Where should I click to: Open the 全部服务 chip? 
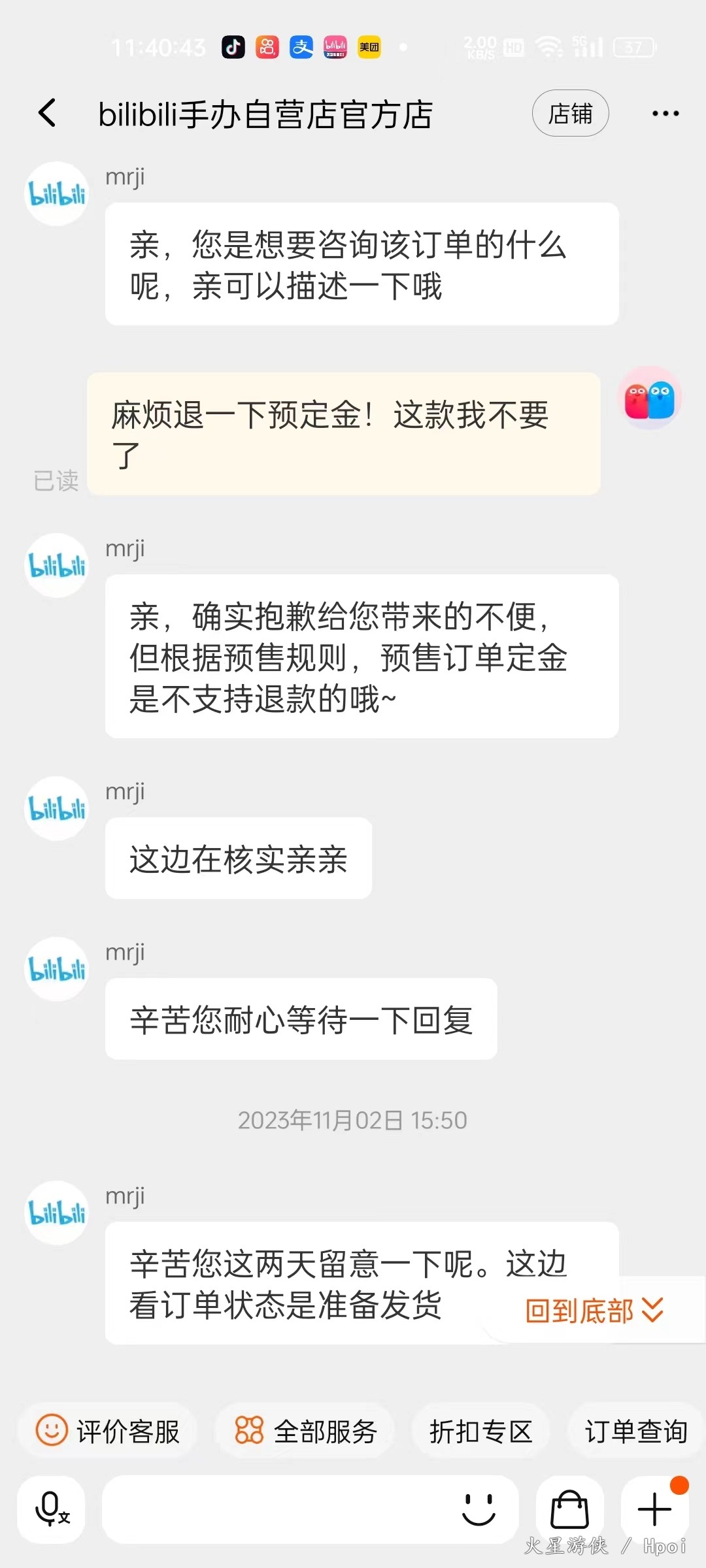(x=306, y=1431)
